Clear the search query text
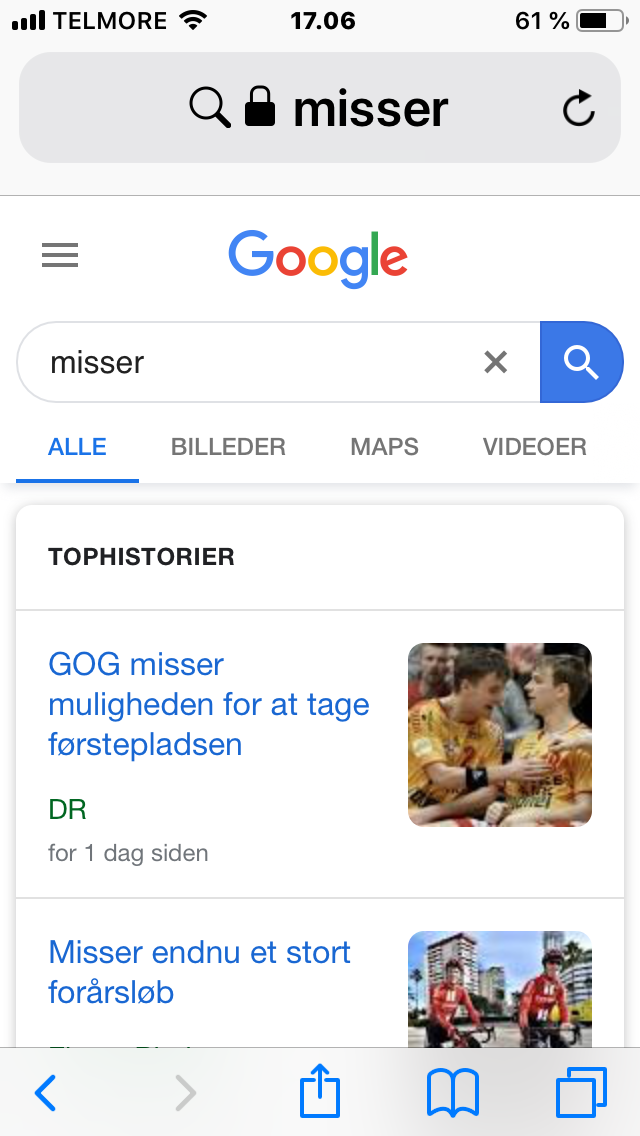This screenshot has height=1136, width=640. tap(496, 362)
